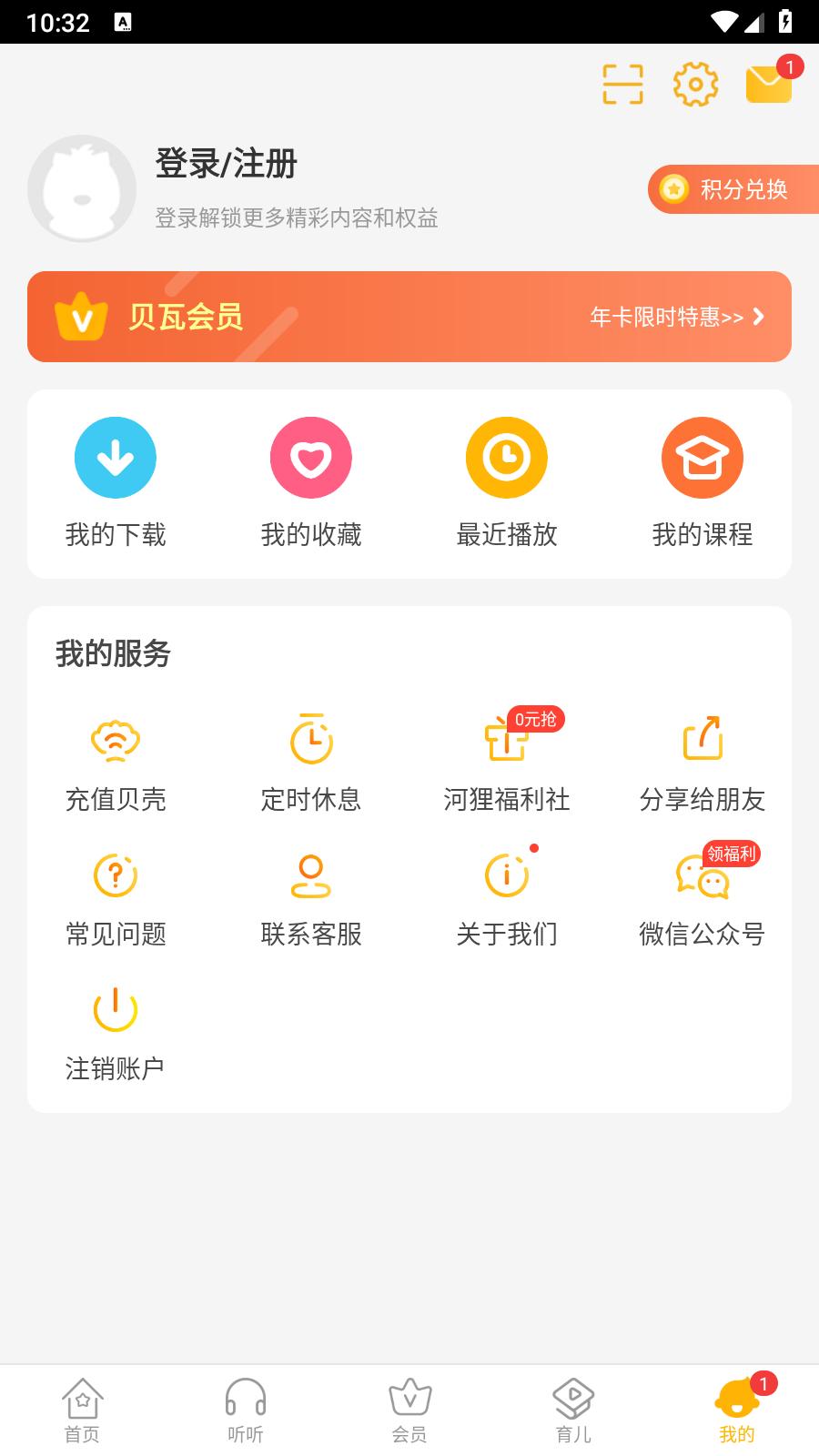Tap 注销账户 account deletion icon
The width and height of the screenshot is (819, 1456).
click(x=115, y=1008)
